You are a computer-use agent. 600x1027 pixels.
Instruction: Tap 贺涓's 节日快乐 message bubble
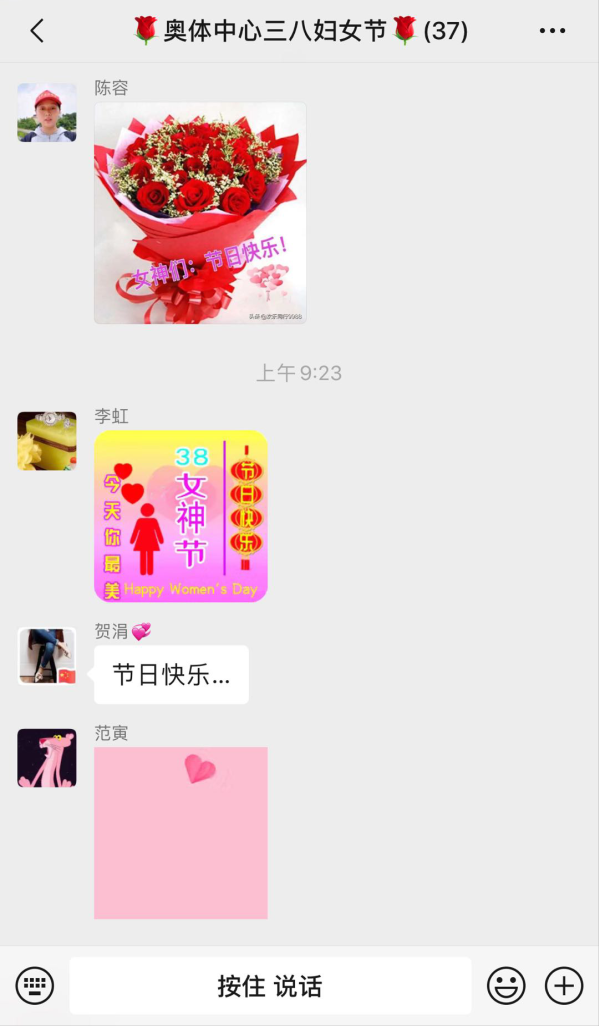[171, 675]
